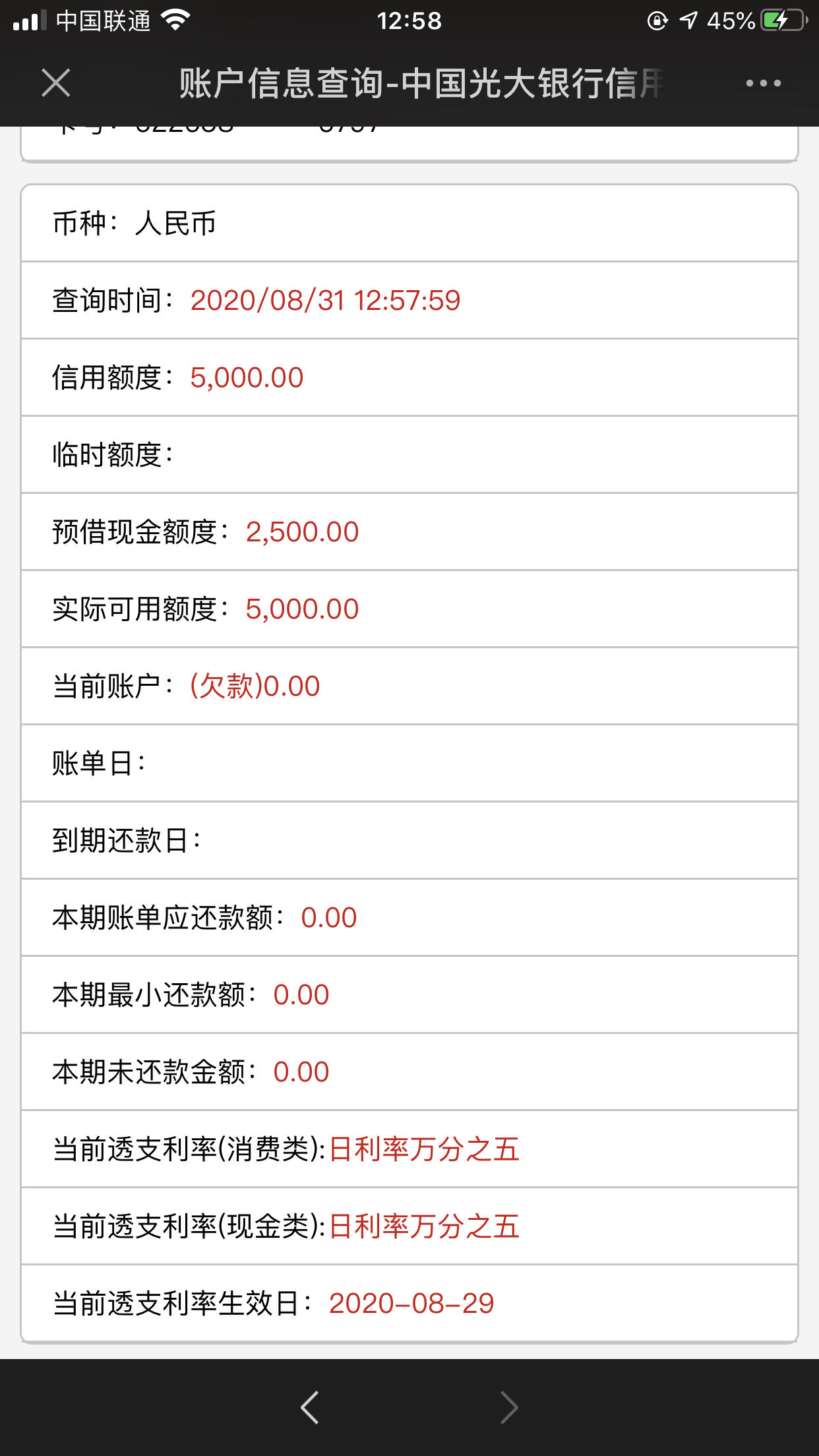This screenshot has height=1456, width=819.
Task: Close the account info webpage
Action: [x=55, y=83]
